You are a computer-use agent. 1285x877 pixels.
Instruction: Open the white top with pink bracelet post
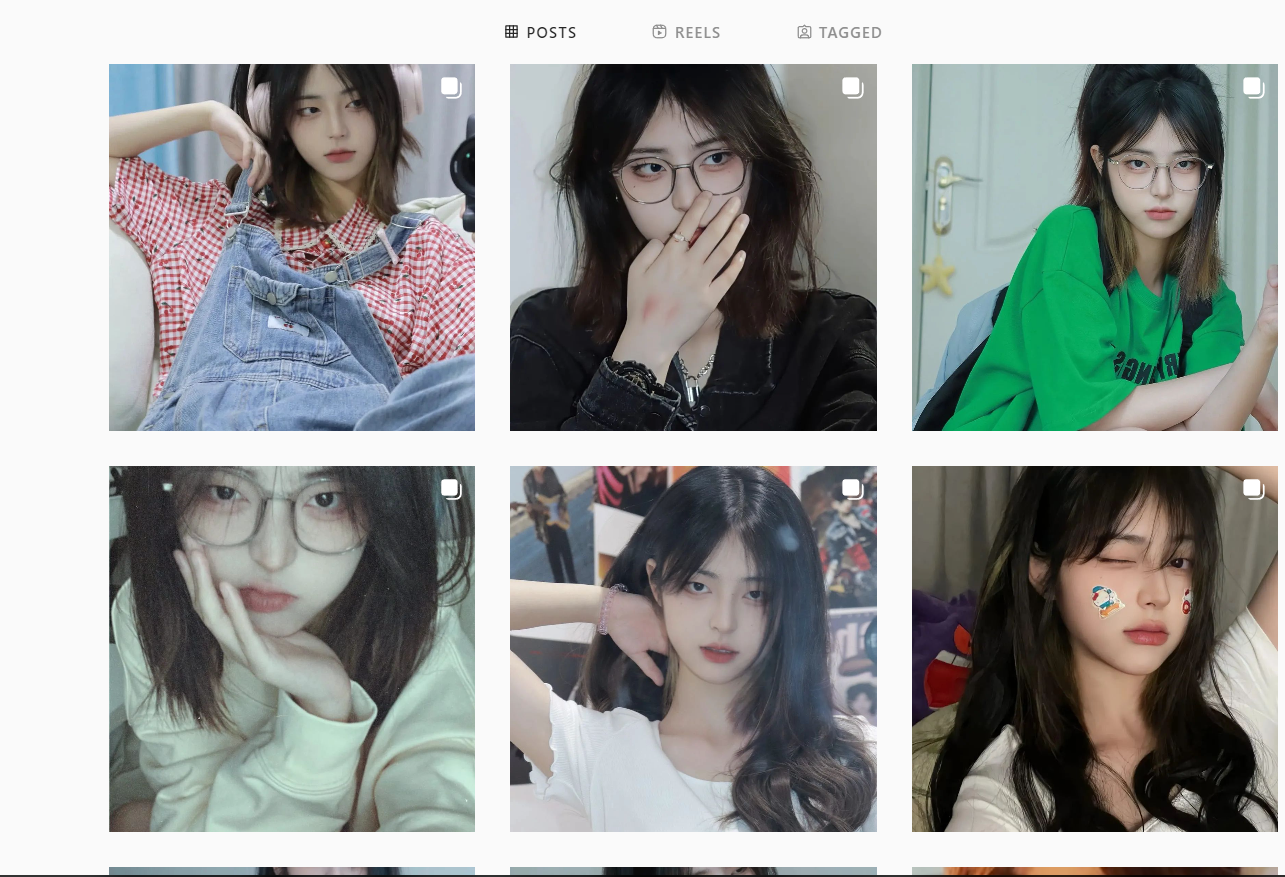click(693, 648)
